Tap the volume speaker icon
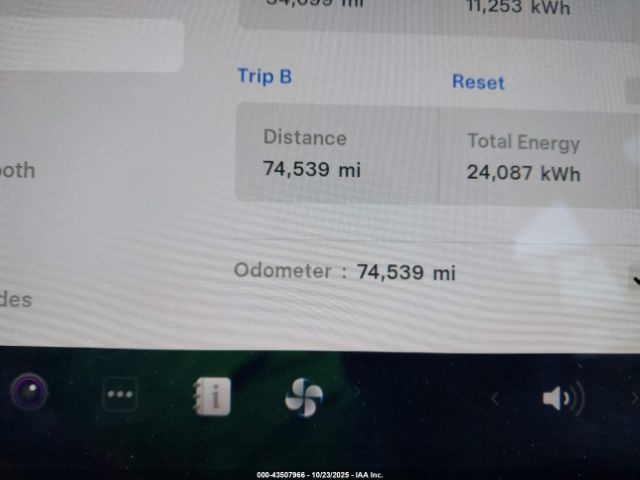 pyautogui.click(x=561, y=399)
